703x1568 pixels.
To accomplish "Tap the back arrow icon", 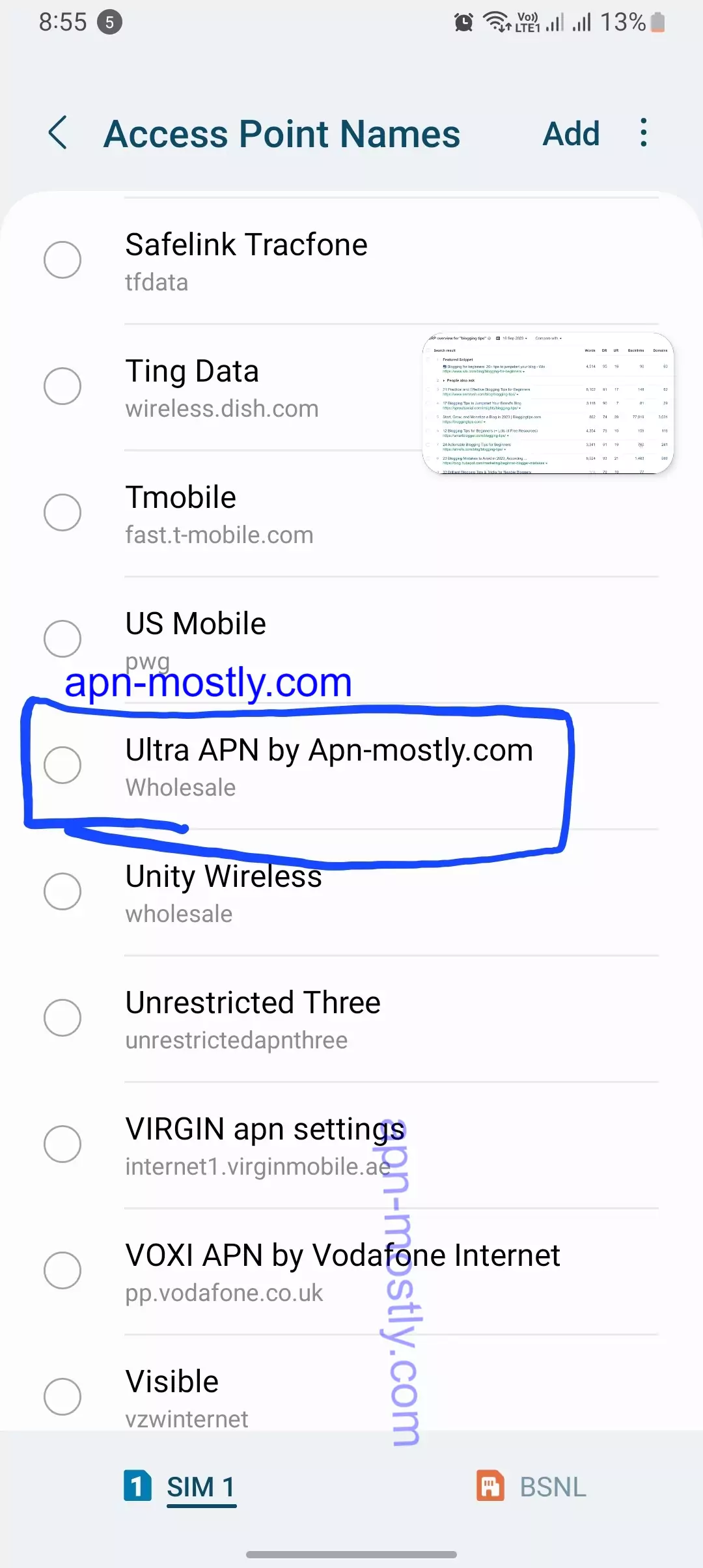I will coord(58,133).
